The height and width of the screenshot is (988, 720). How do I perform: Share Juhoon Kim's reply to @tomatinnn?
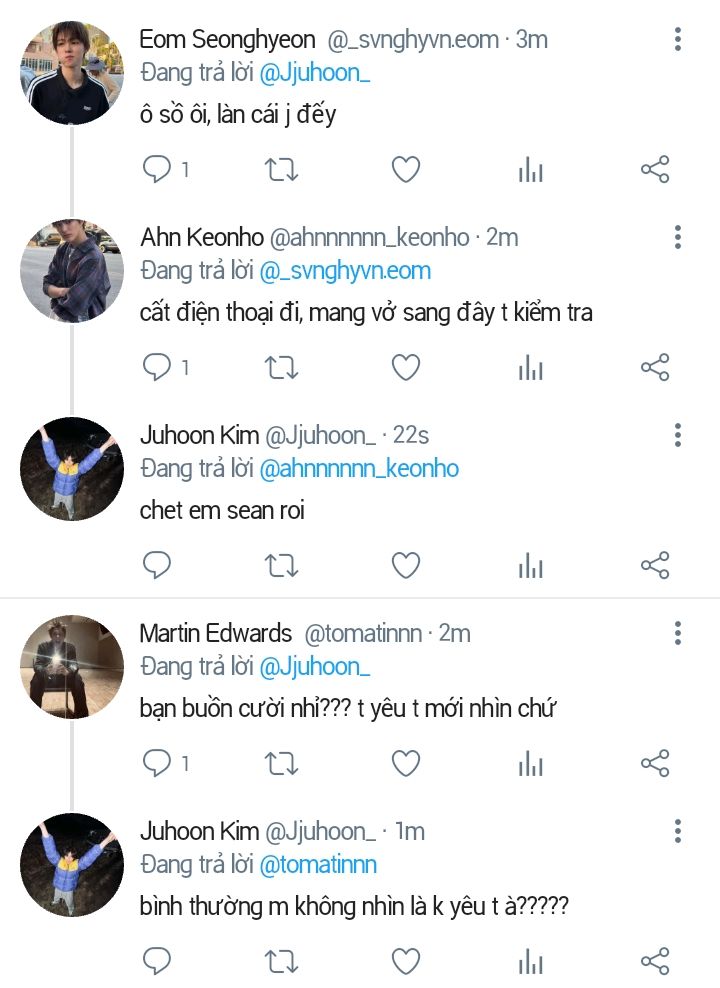654,962
